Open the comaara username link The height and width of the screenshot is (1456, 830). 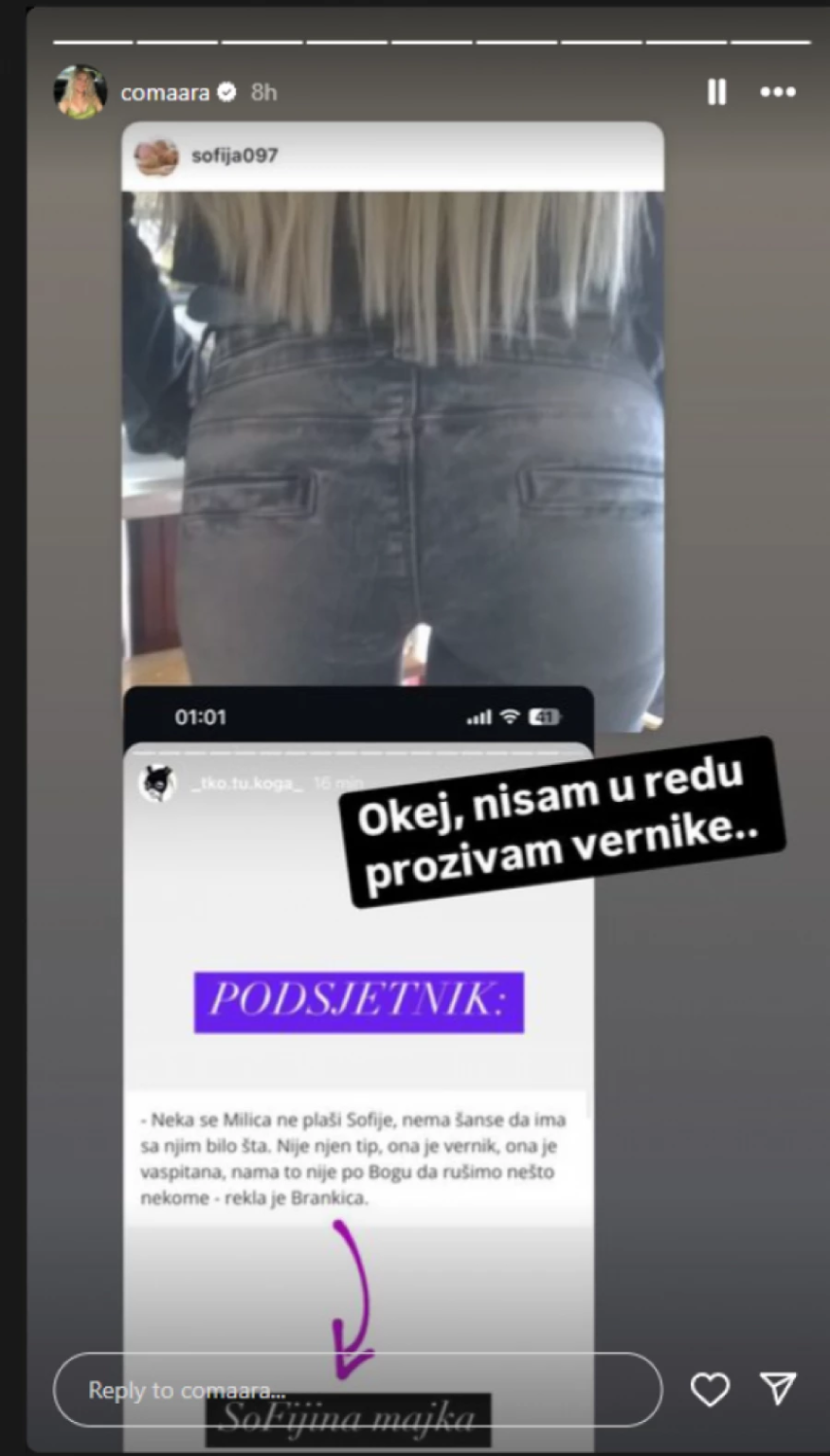pos(165,92)
